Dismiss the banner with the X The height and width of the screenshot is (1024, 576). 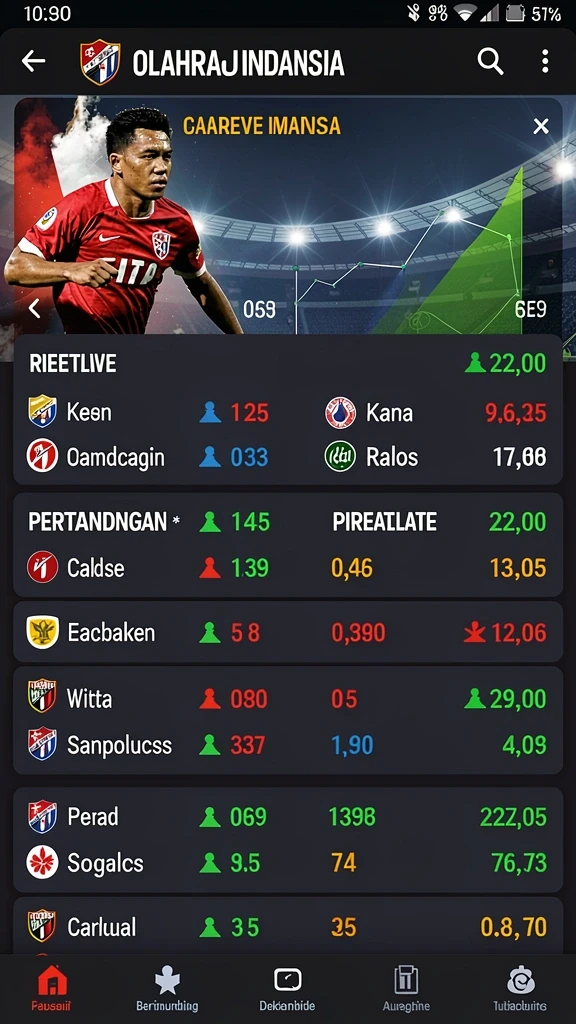pos(541,127)
